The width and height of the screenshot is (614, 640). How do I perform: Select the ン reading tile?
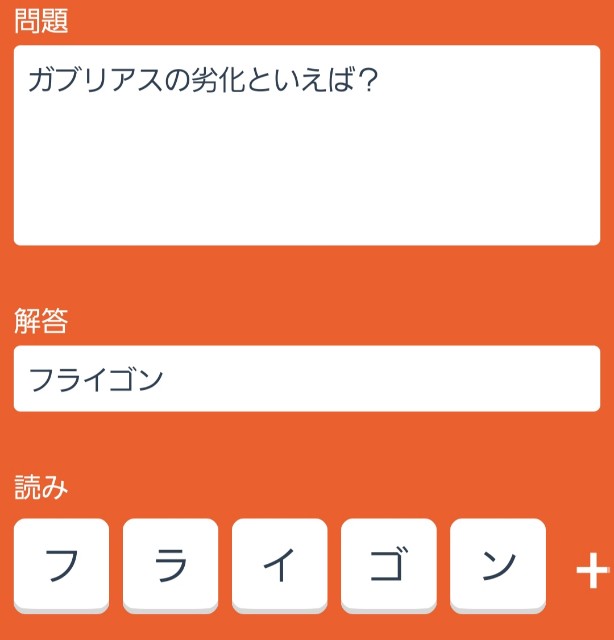point(497,565)
